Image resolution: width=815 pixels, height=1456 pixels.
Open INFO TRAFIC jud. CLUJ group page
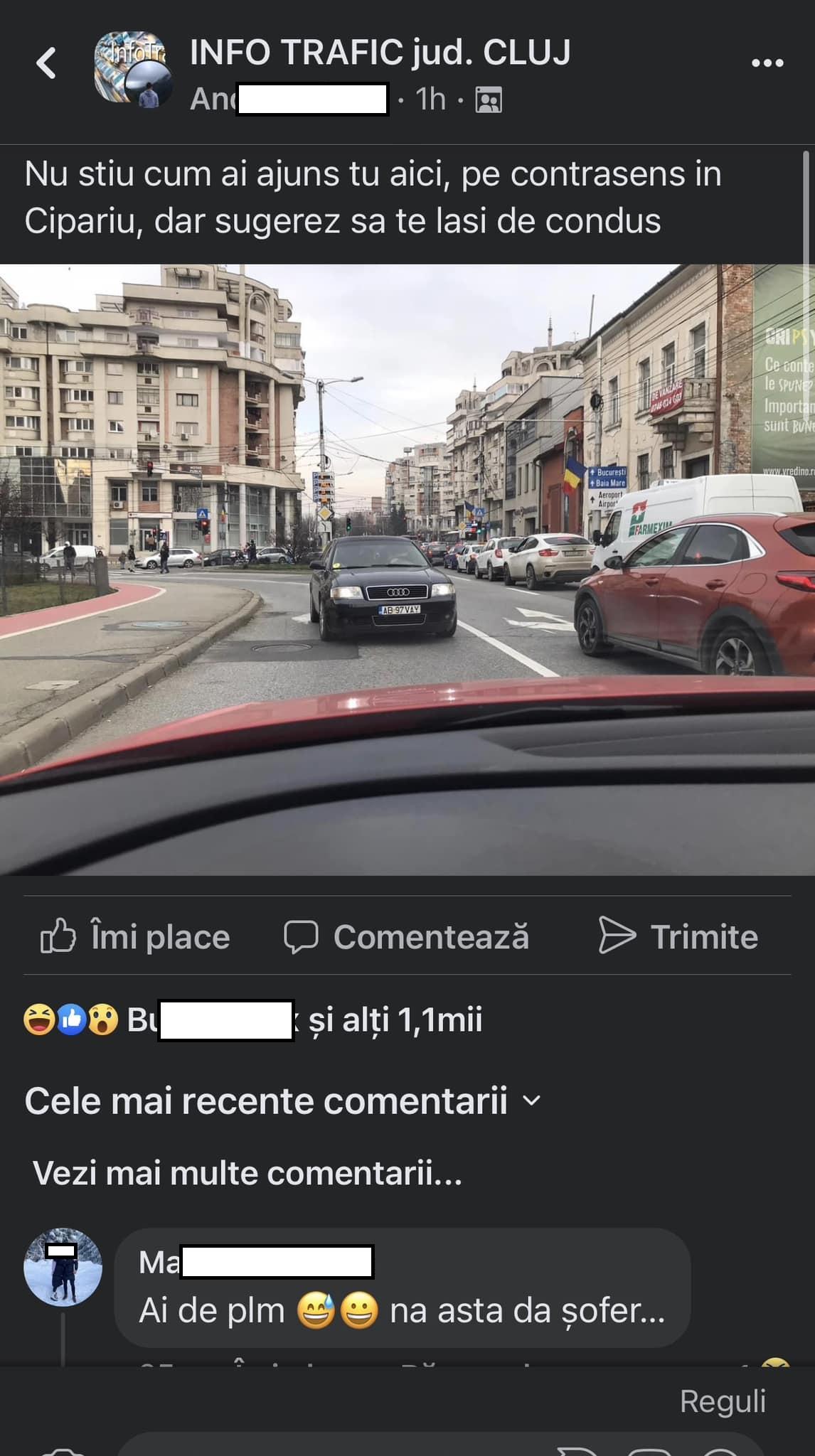click(x=380, y=53)
